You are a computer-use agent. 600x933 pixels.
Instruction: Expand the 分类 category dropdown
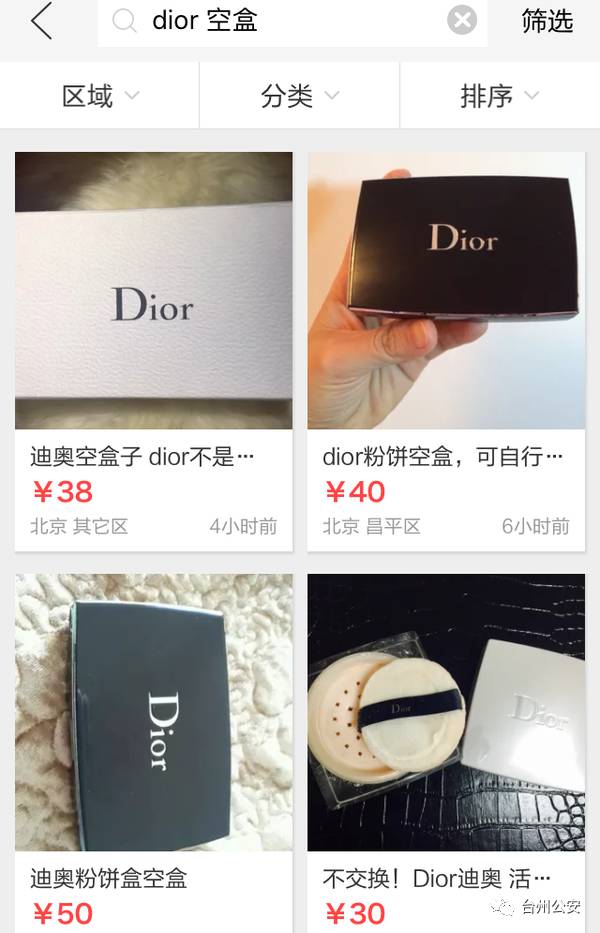click(299, 96)
